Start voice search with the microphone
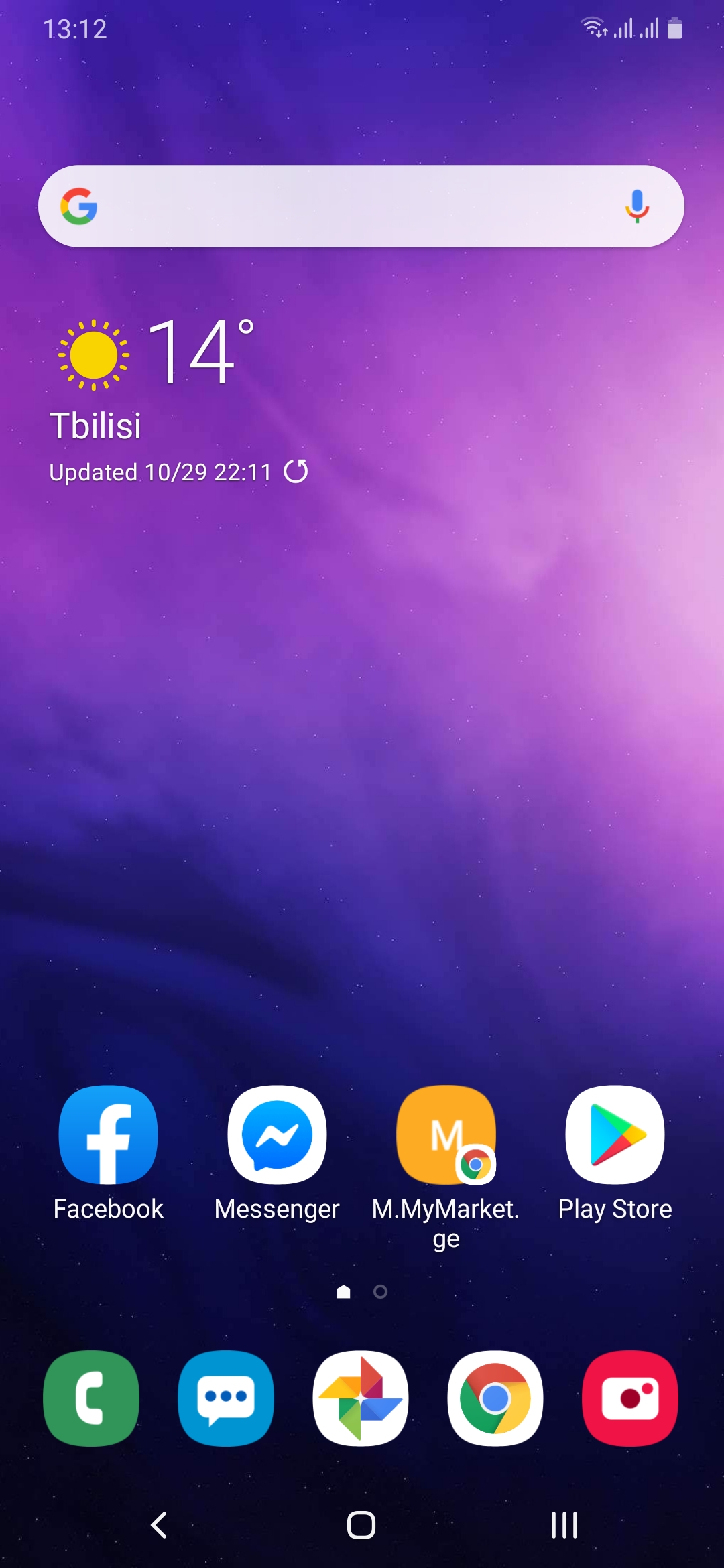 tap(637, 206)
